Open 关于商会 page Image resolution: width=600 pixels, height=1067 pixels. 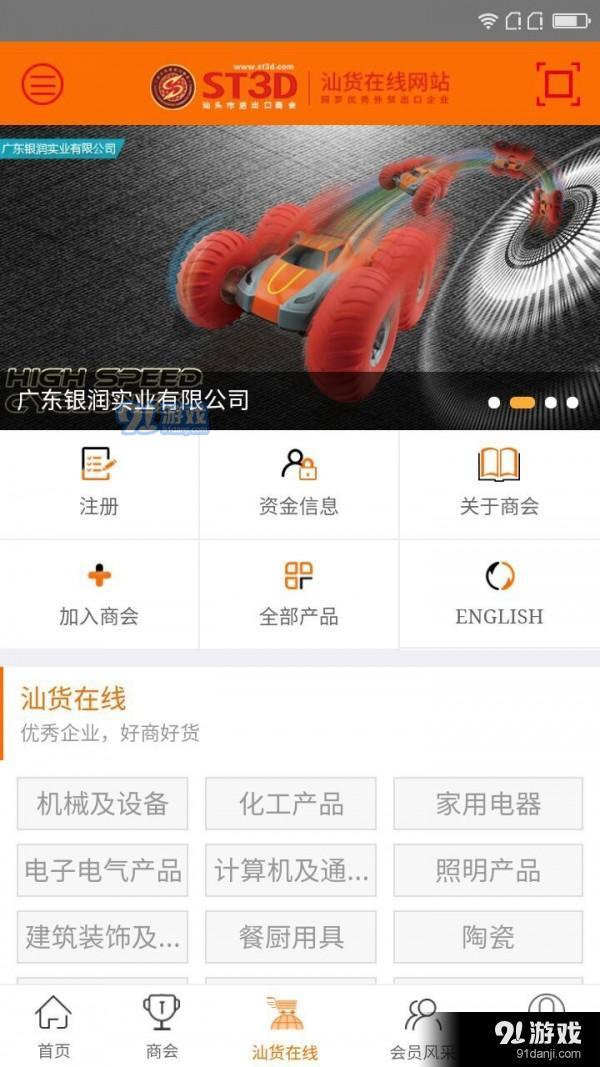point(499,483)
